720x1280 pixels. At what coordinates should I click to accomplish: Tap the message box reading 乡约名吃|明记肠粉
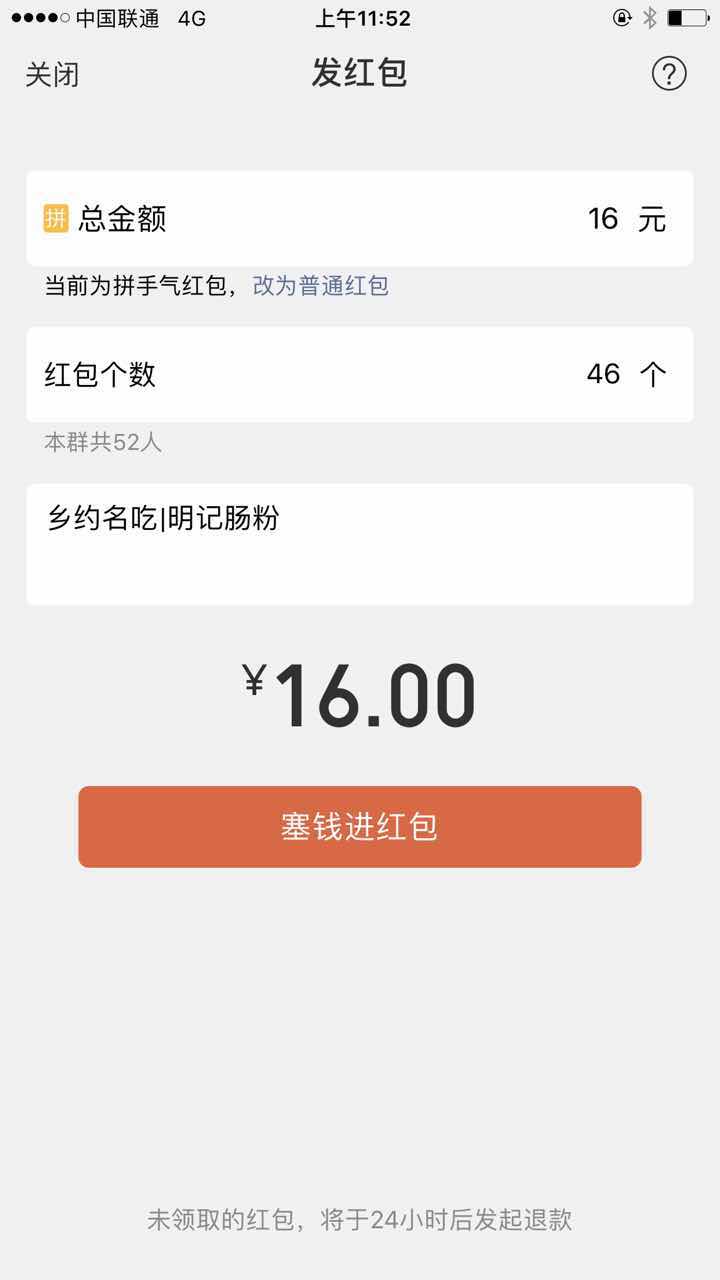click(x=359, y=544)
